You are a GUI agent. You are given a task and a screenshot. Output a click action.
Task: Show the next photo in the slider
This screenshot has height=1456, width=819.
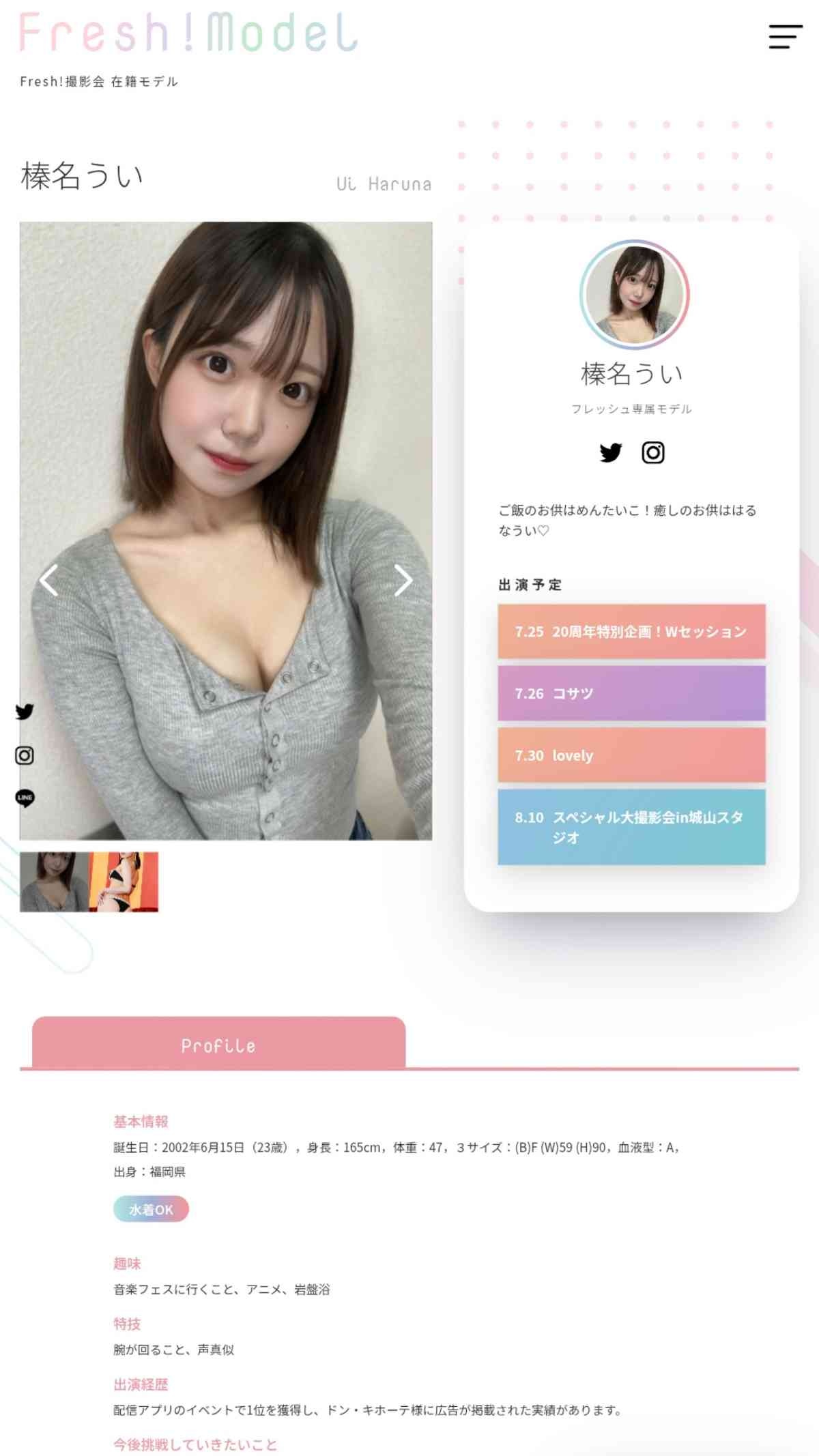[x=403, y=581]
